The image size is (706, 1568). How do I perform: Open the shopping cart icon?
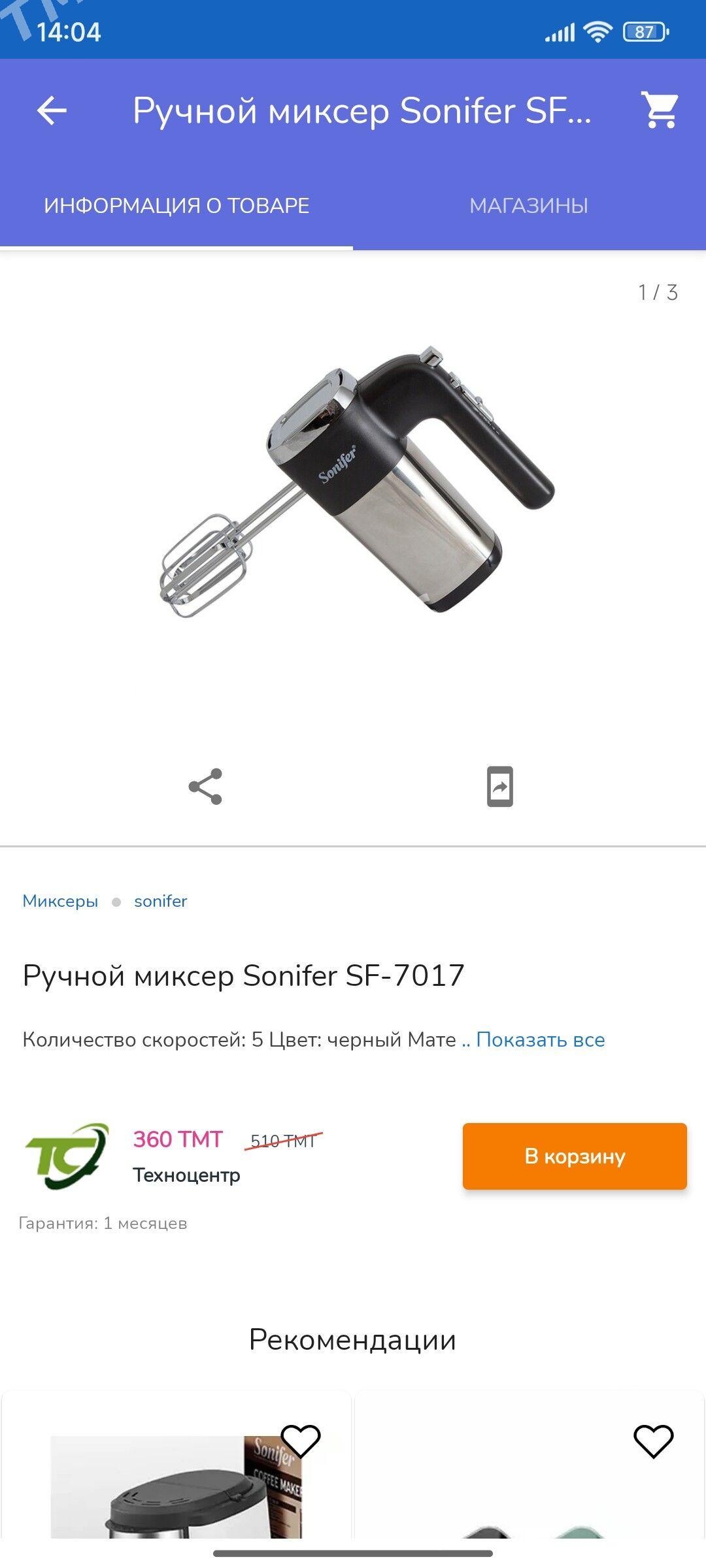[660, 110]
